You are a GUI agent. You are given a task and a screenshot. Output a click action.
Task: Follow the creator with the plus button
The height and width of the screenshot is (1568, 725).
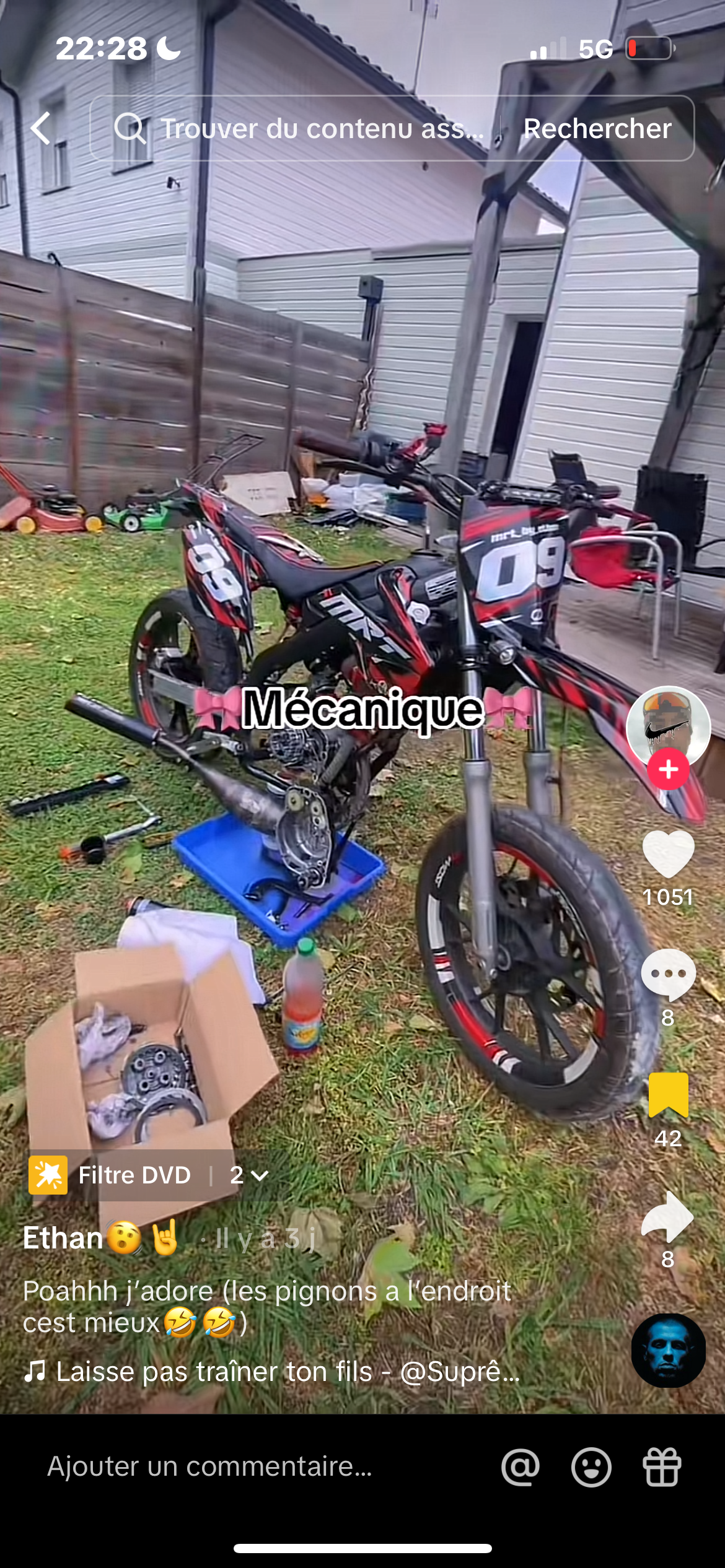668,770
